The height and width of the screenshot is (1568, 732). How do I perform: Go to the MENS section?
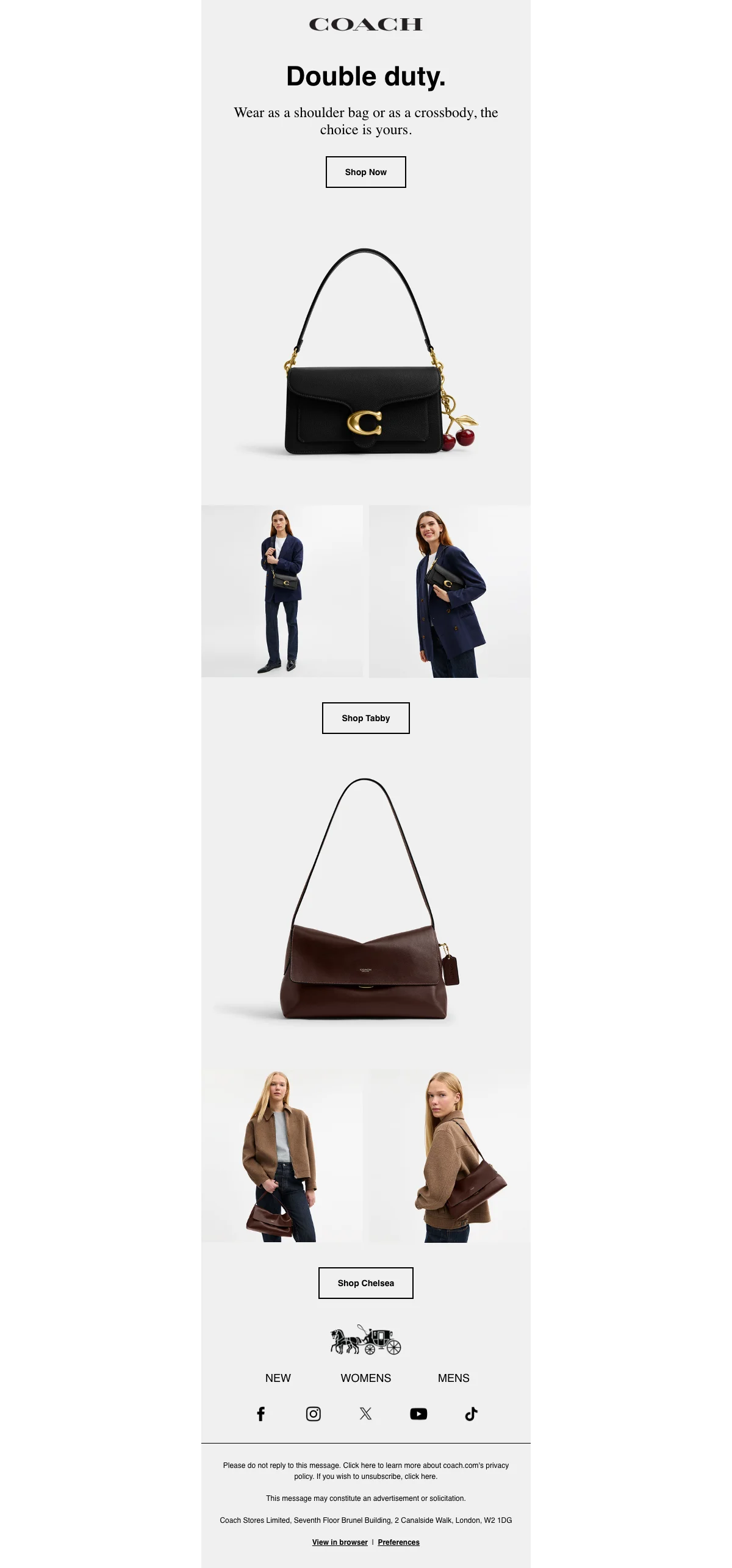click(453, 1378)
